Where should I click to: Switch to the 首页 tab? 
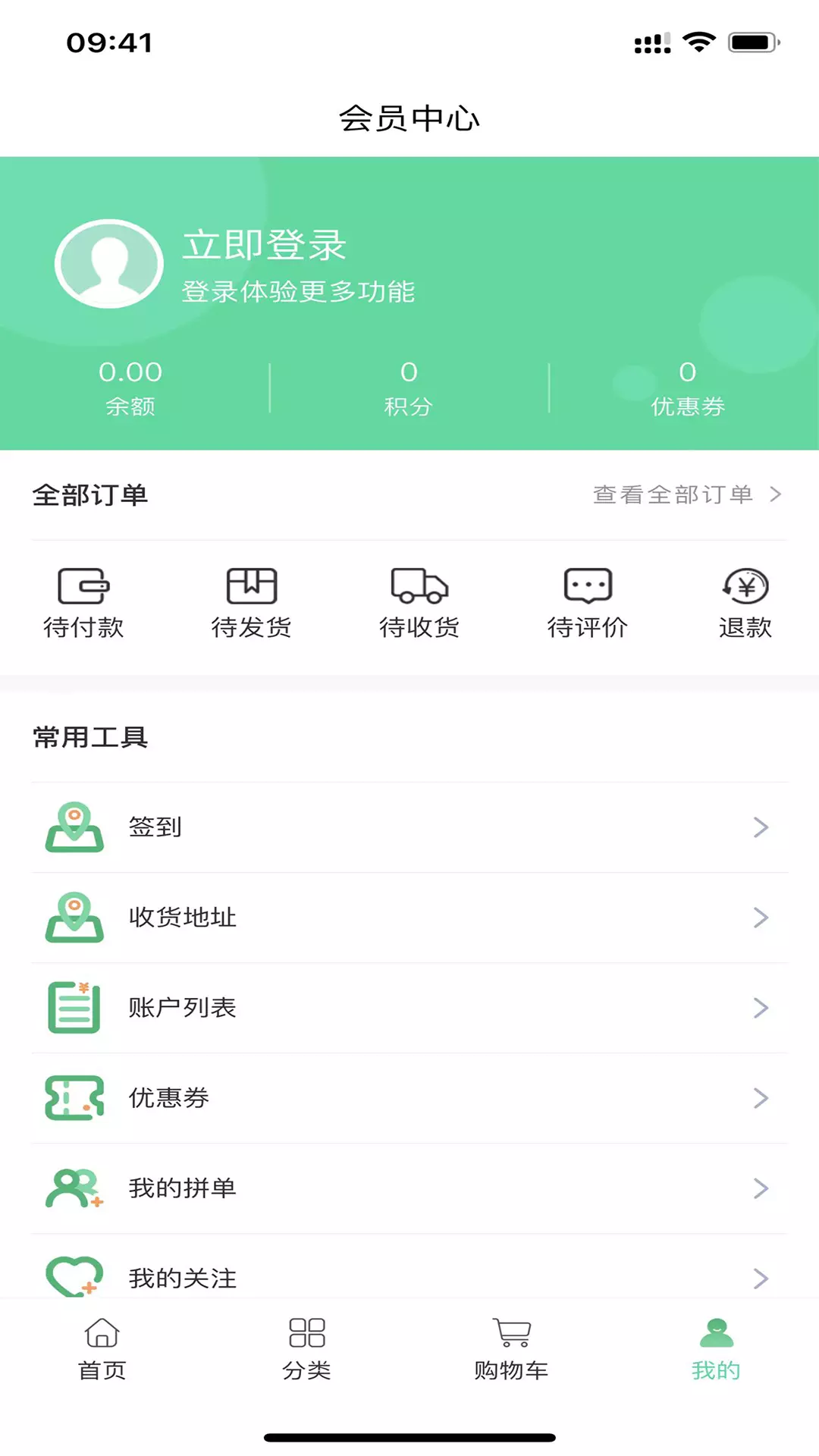tap(102, 1350)
